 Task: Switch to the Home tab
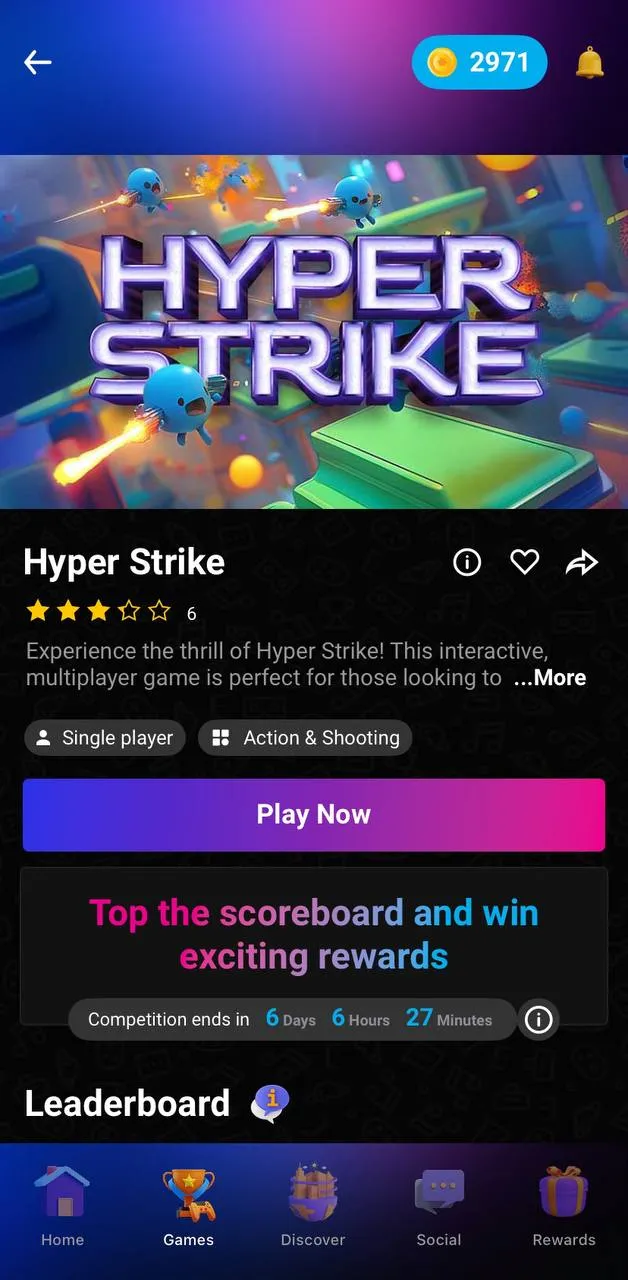[62, 1208]
